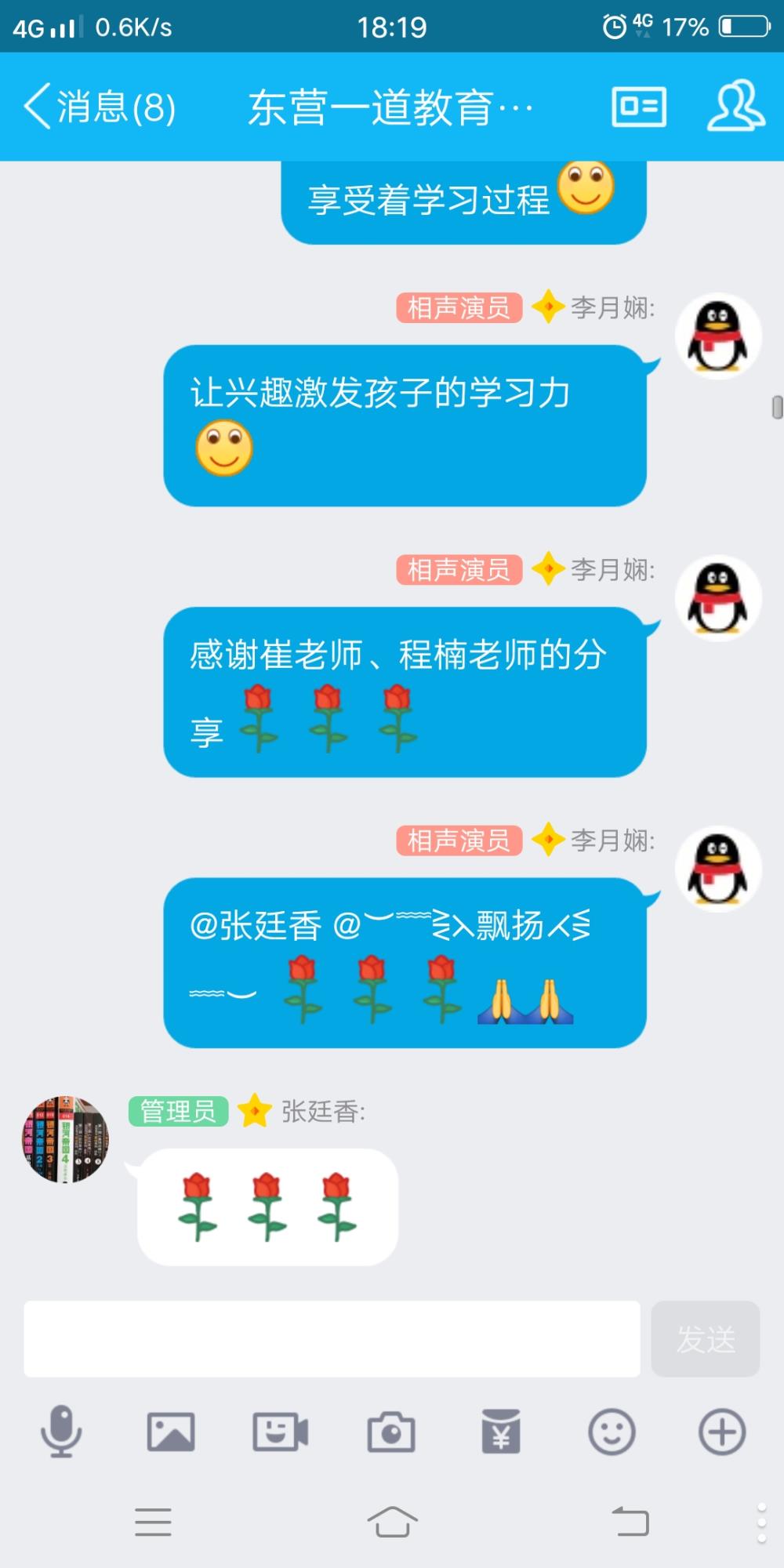Tap the system back navigation button
The width and height of the screenshot is (784, 1568).
tap(630, 1522)
